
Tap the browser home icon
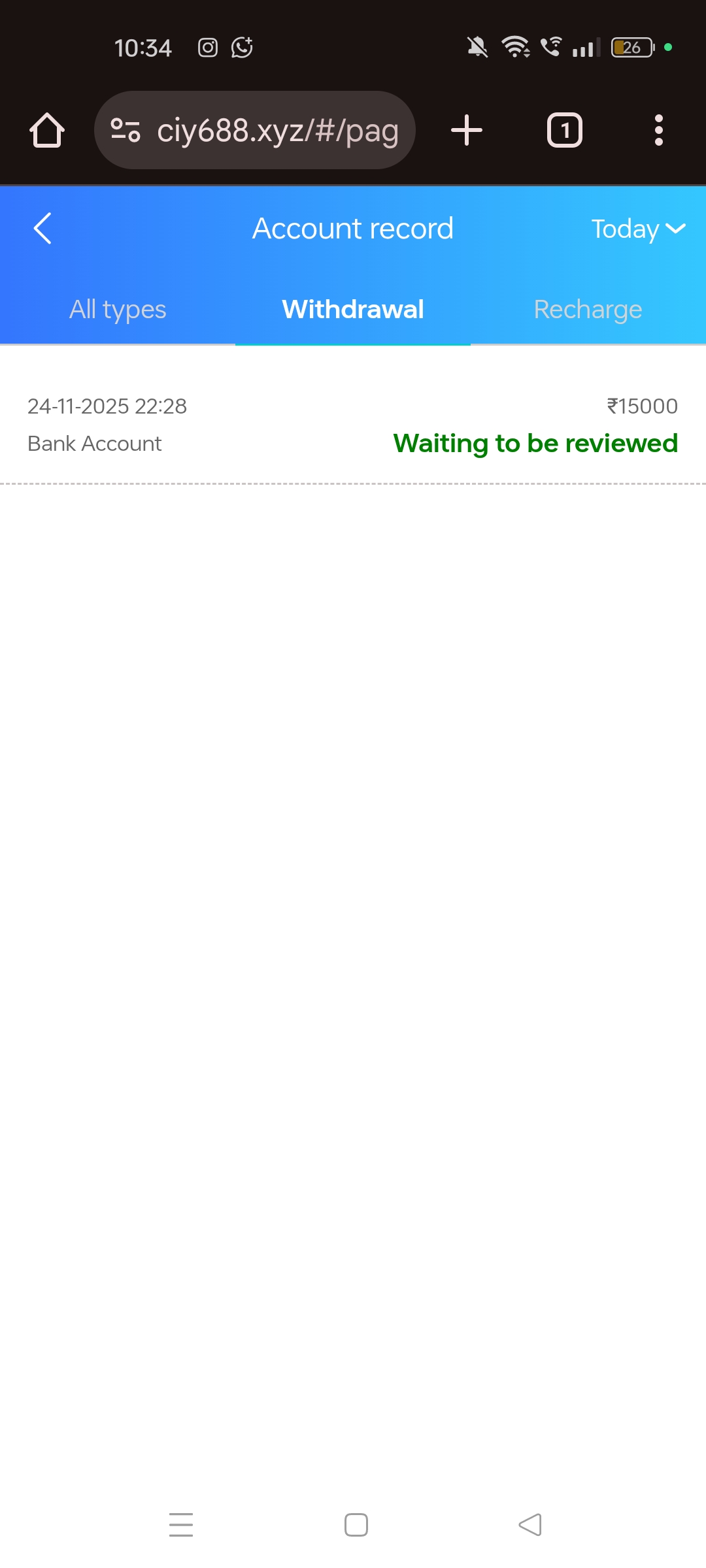tap(47, 131)
